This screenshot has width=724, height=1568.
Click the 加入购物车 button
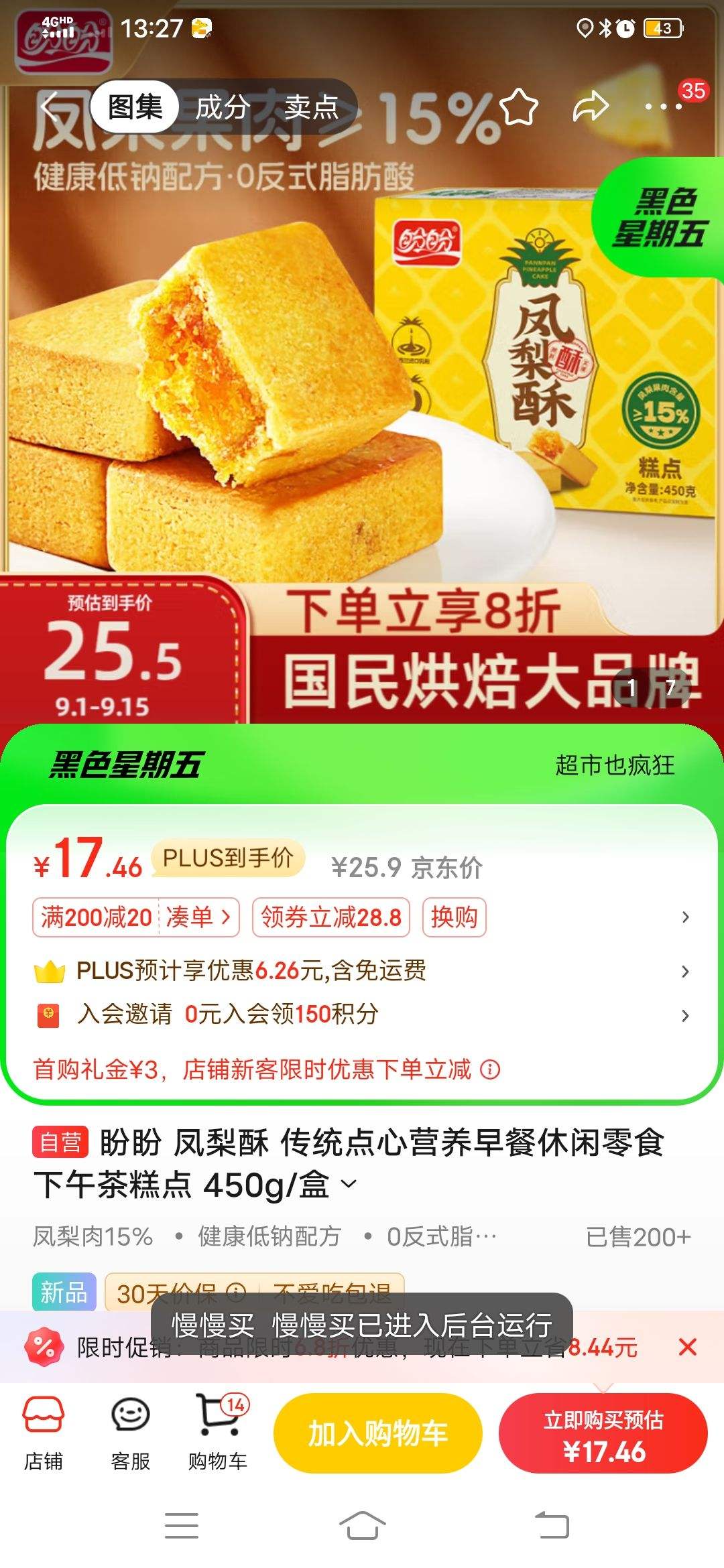[x=377, y=1431]
